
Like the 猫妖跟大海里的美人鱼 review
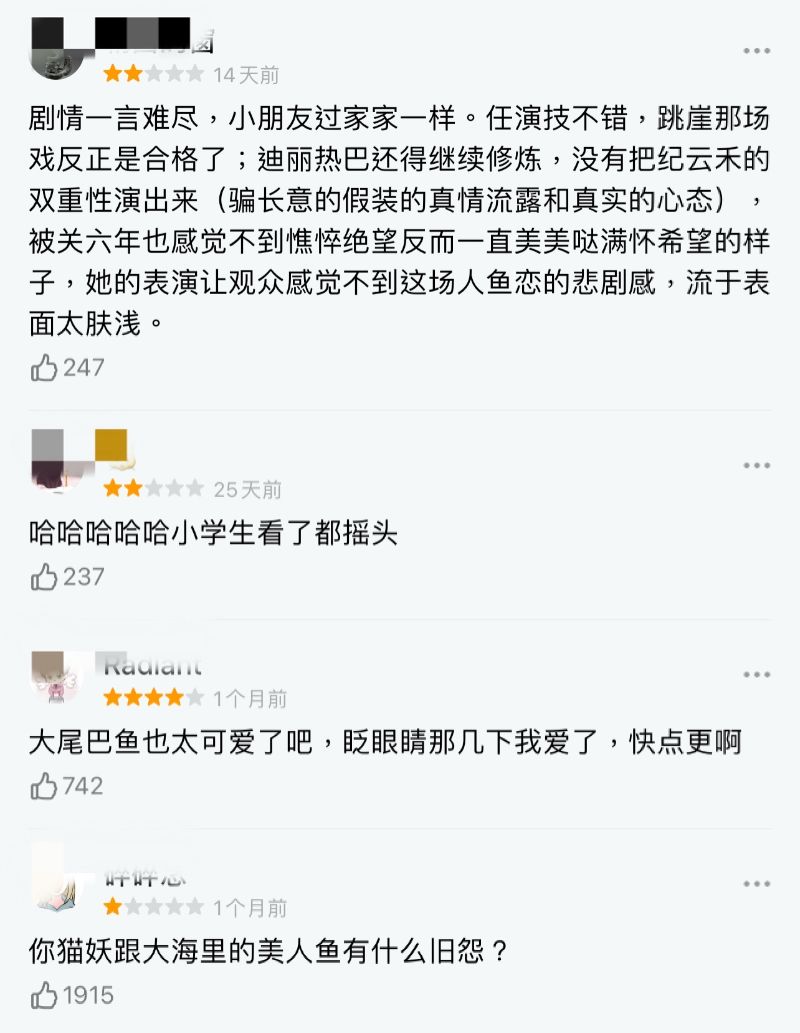pos(45,995)
